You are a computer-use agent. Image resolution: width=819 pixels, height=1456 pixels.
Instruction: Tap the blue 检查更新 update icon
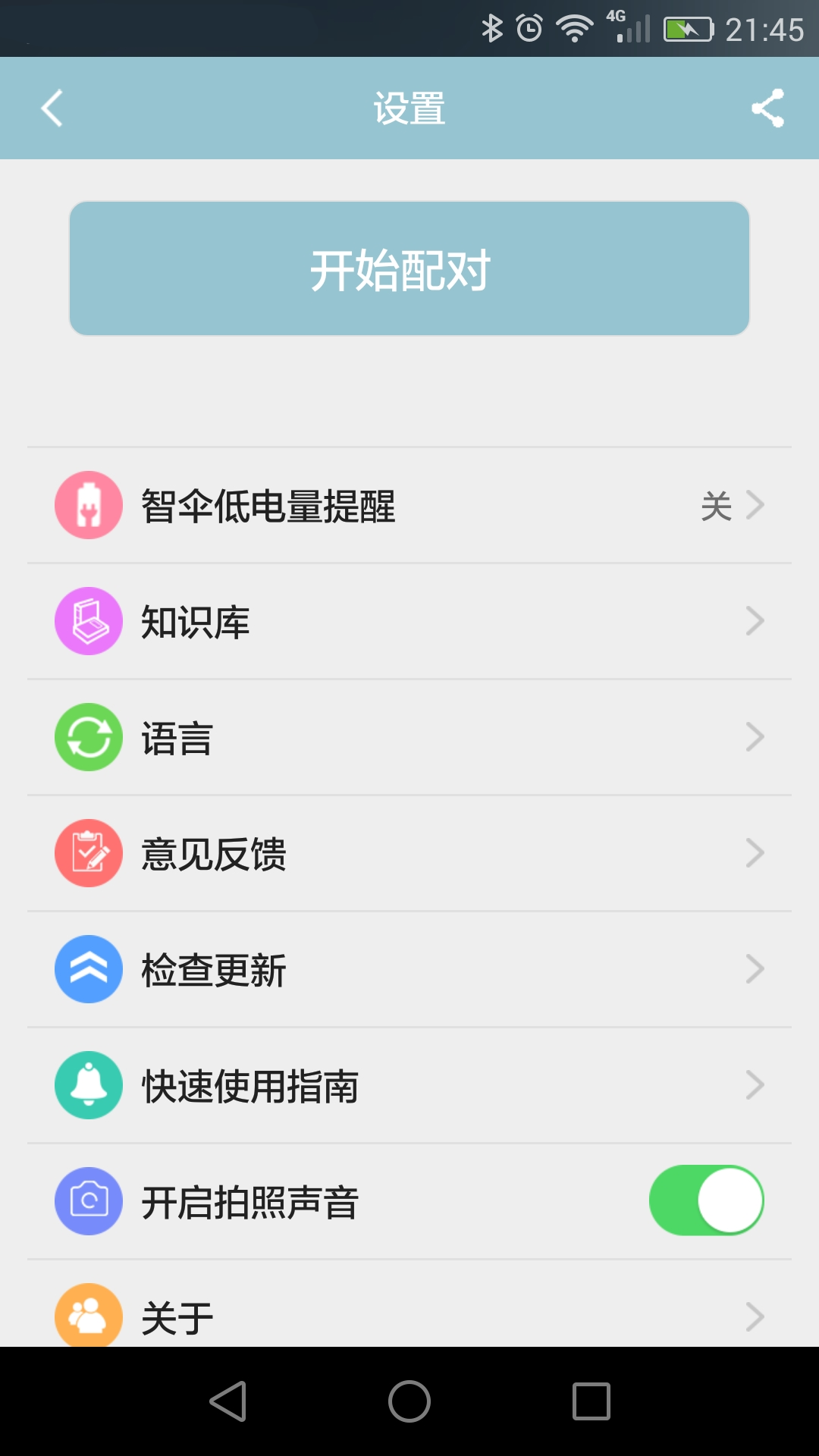[x=88, y=969]
